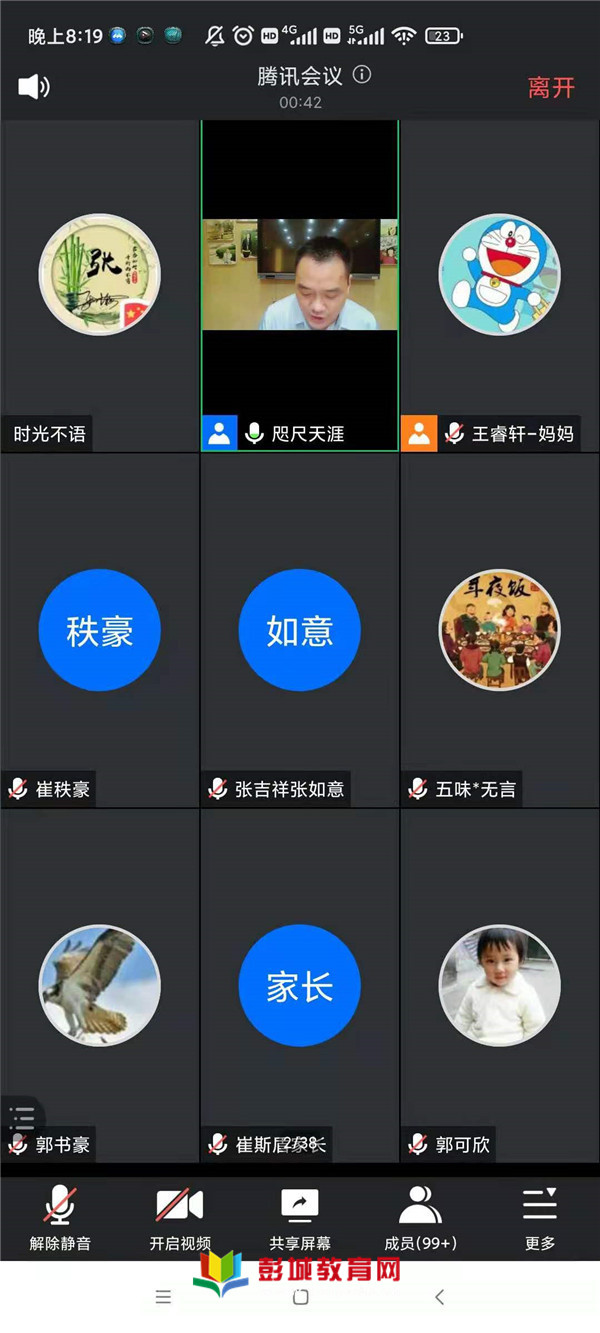Image resolution: width=600 pixels, height=1333 pixels.
Task: Select the 五味*无言 participant tile
Action: tap(500, 630)
